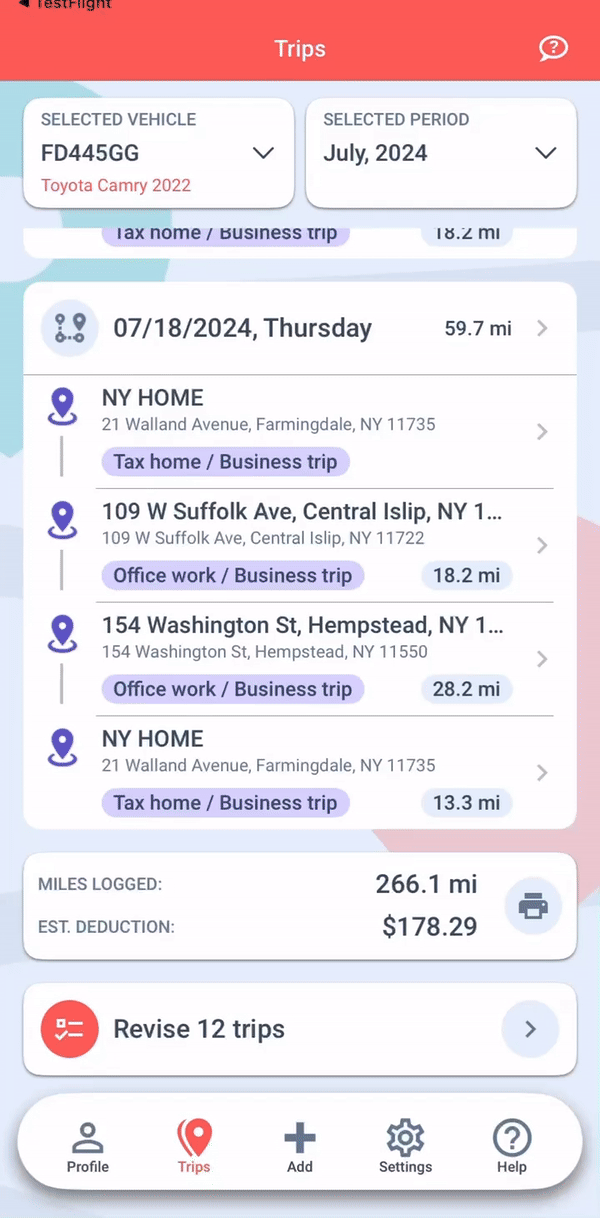Print the mileage report

click(x=533, y=906)
